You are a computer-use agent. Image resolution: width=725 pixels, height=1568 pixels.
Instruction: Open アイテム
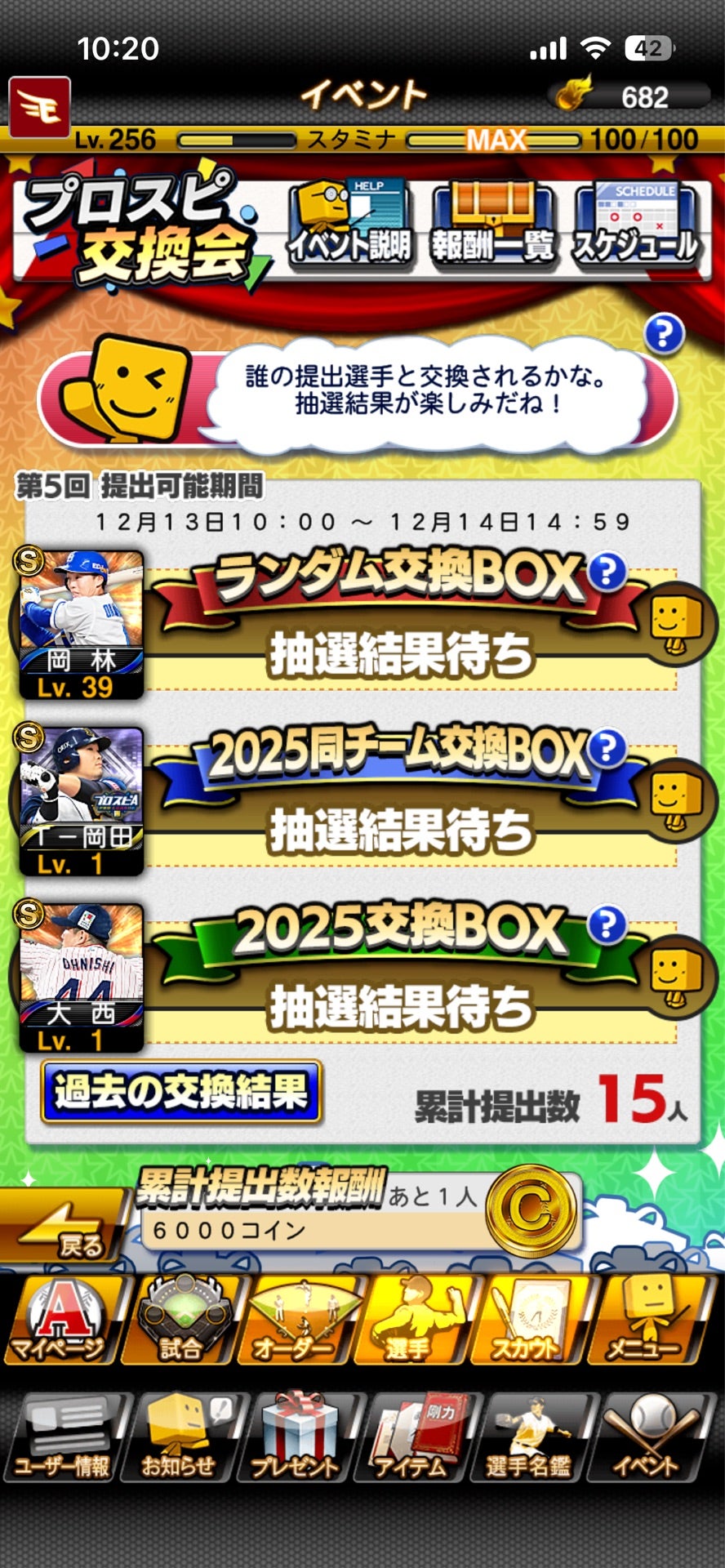[x=414, y=1438]
